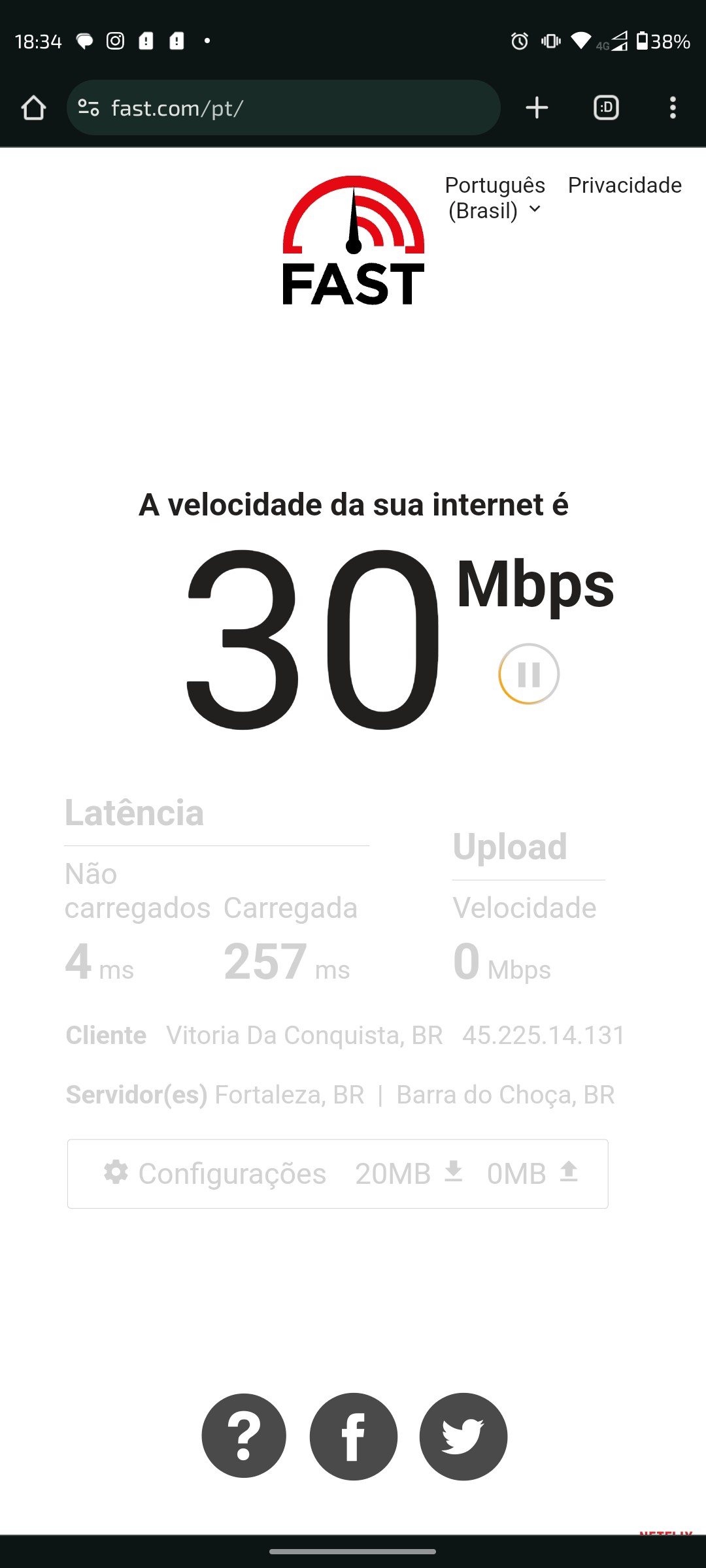Open a new browser tab
This screenshot has height=1568, width=706.
point(537,108)
